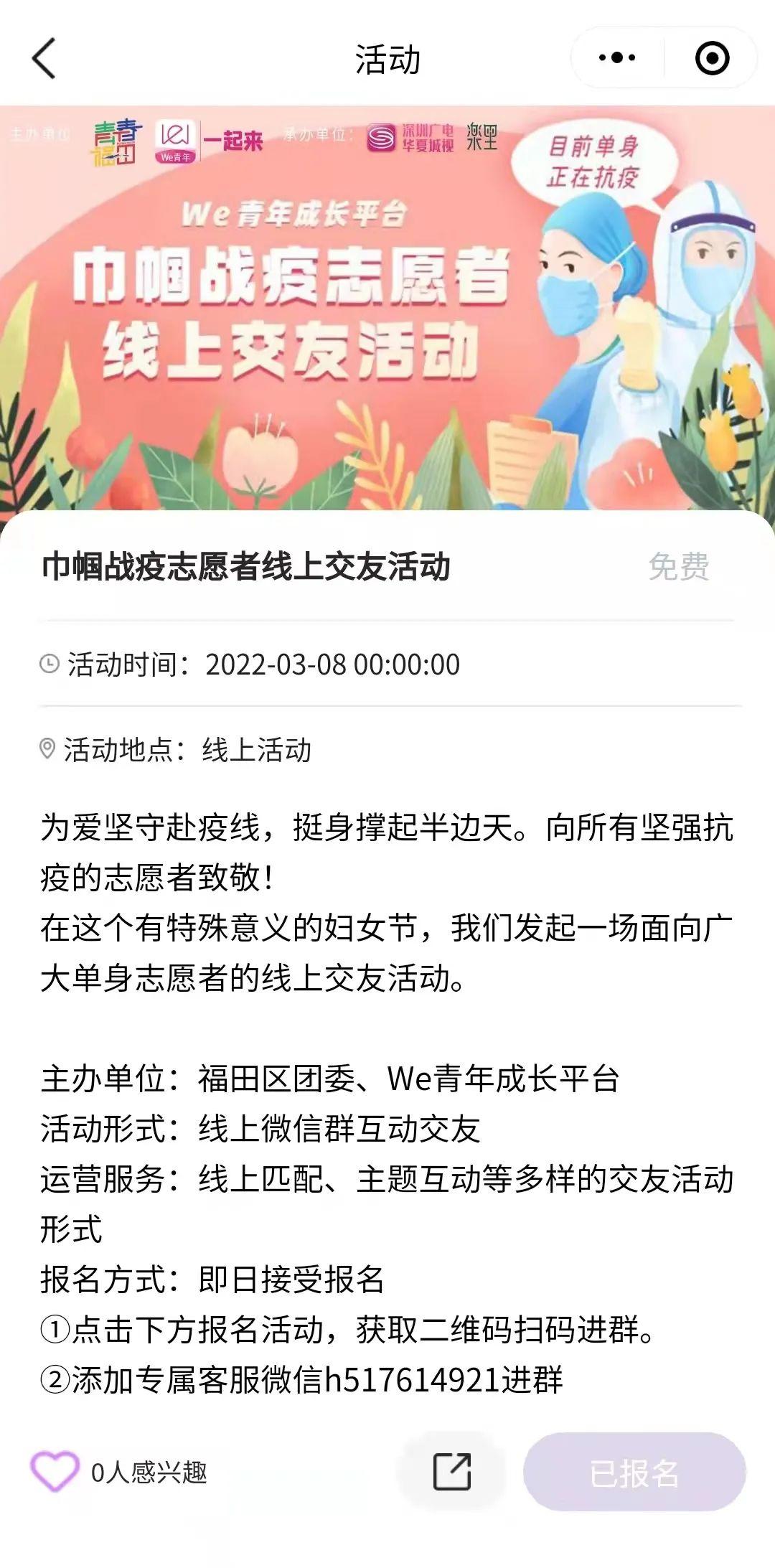Go back from the 活动 page
The width and height of the screenshot is (775, 1568).
(44, 59)
